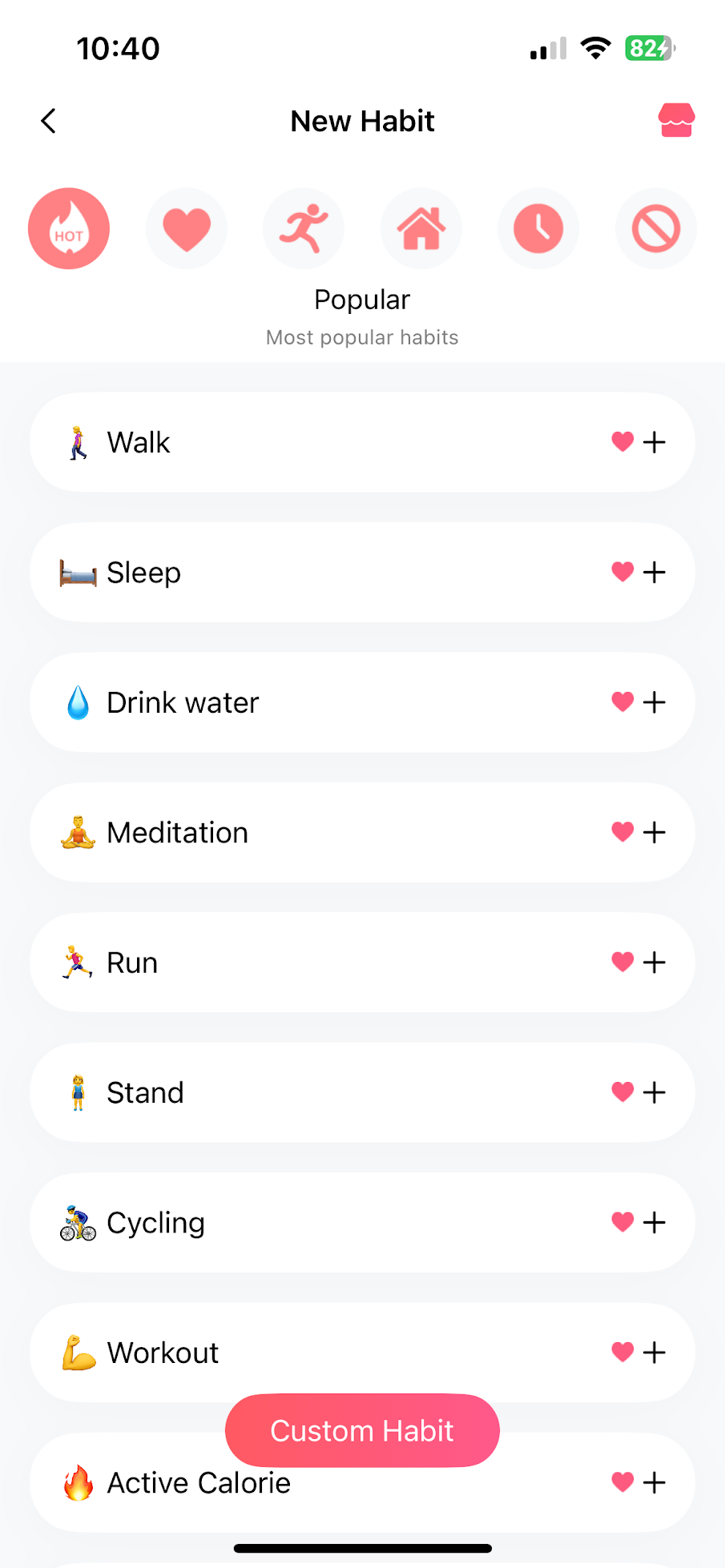The image size is (725, 1568).
Task: Select the home category
Action: [421, 229]
